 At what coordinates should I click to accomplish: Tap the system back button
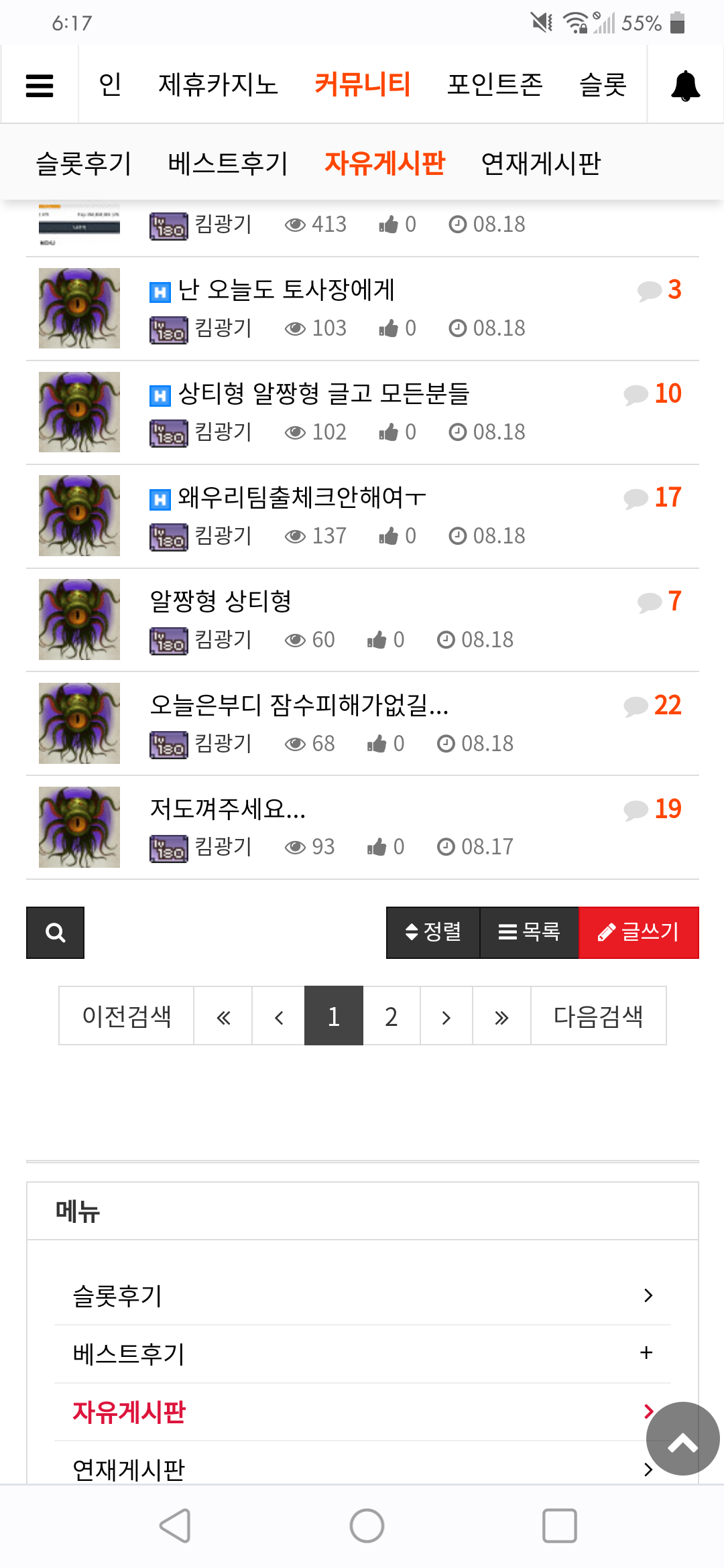coord(176,1526)
